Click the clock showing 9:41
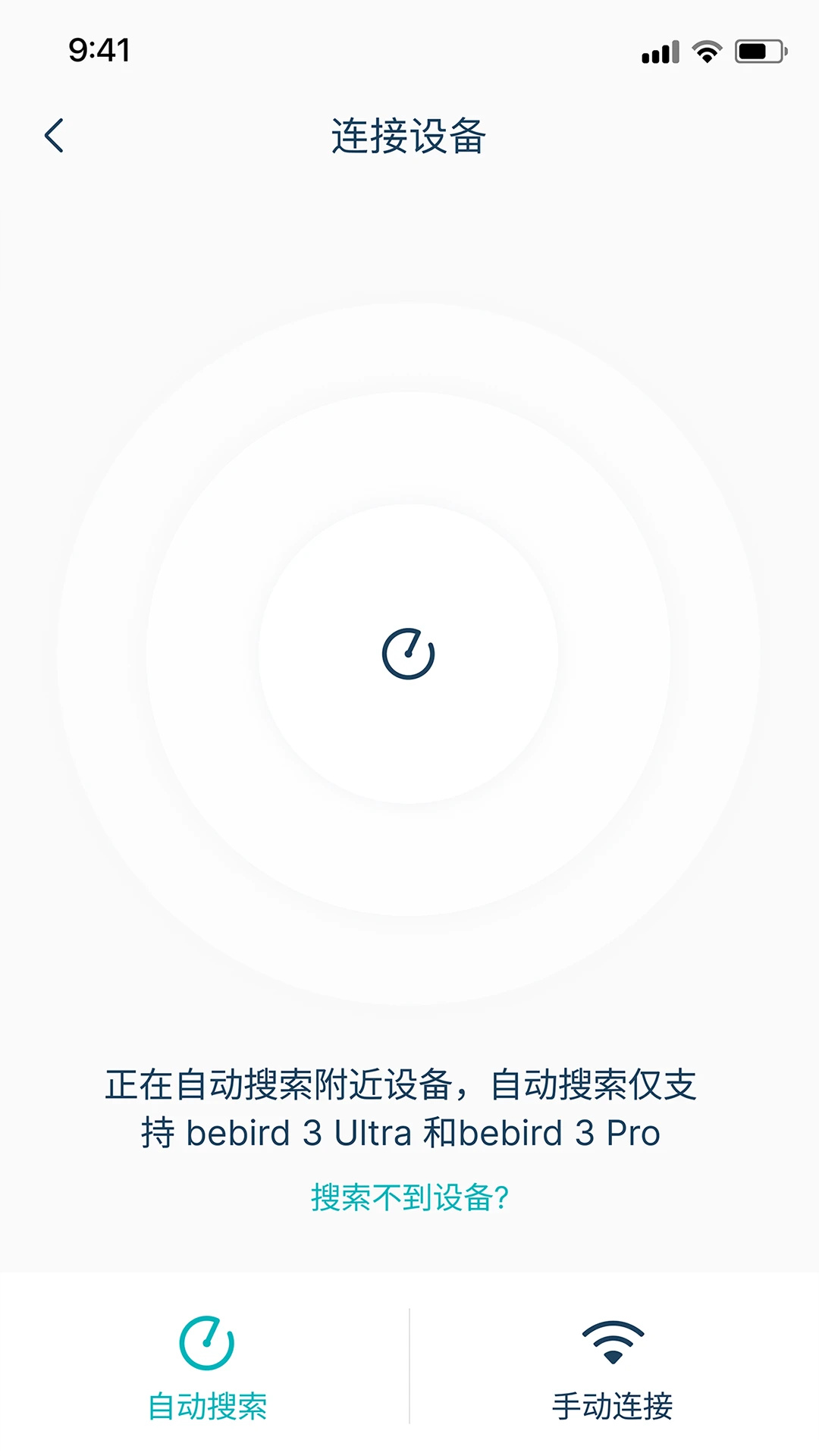819x1456 pixels. point(99,49)
